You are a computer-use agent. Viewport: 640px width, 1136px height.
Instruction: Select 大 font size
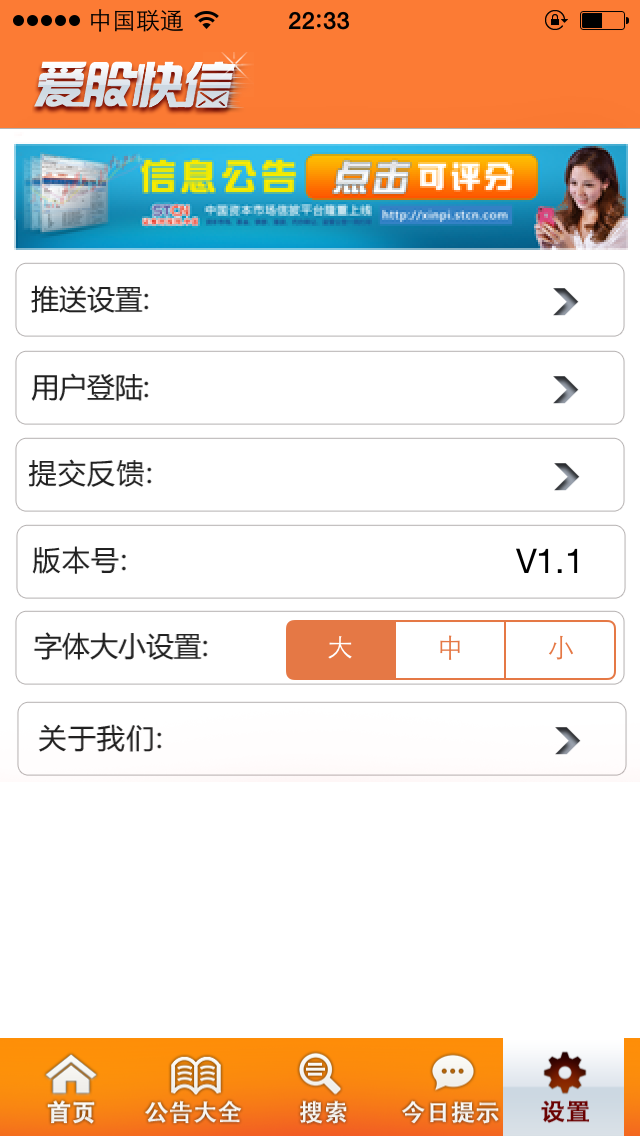341,650
